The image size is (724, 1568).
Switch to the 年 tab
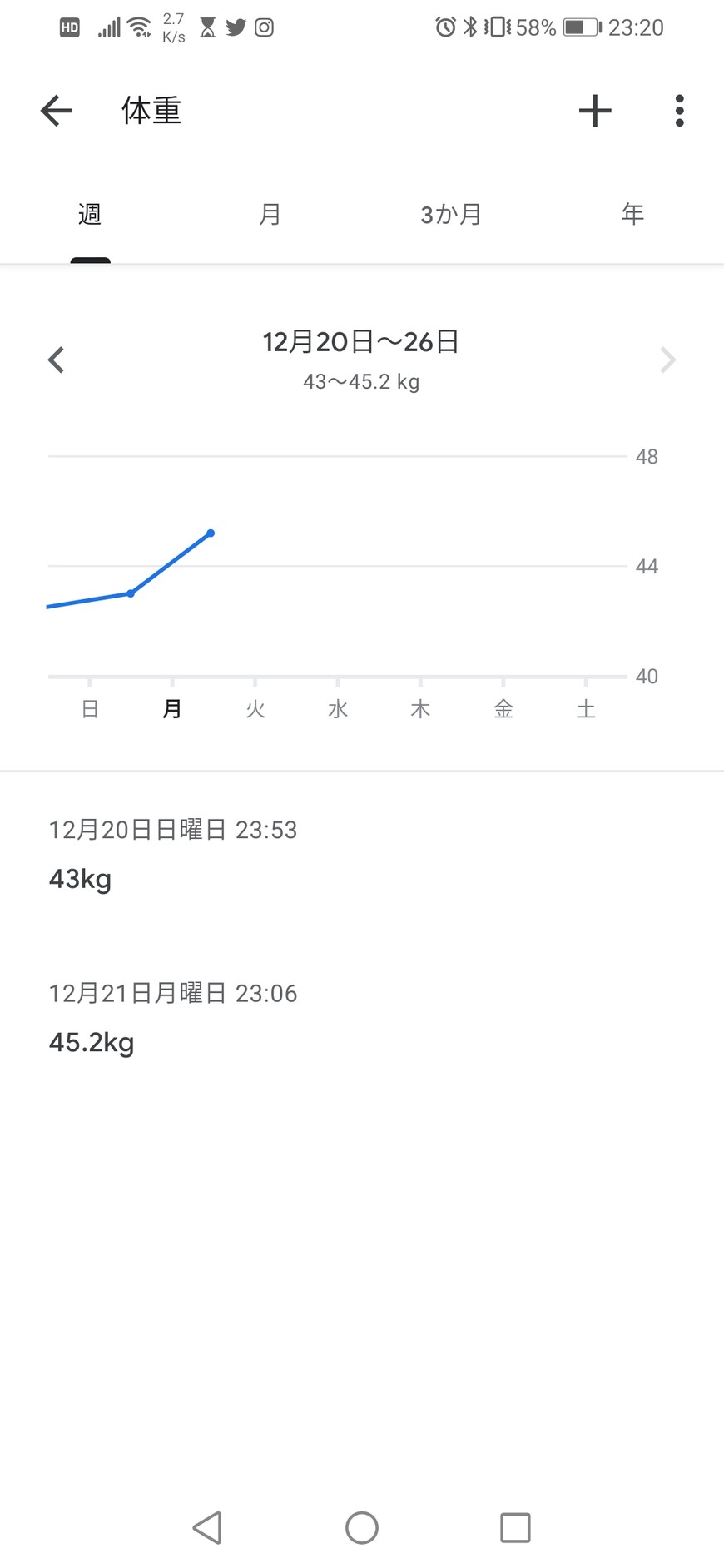(632, 215)
